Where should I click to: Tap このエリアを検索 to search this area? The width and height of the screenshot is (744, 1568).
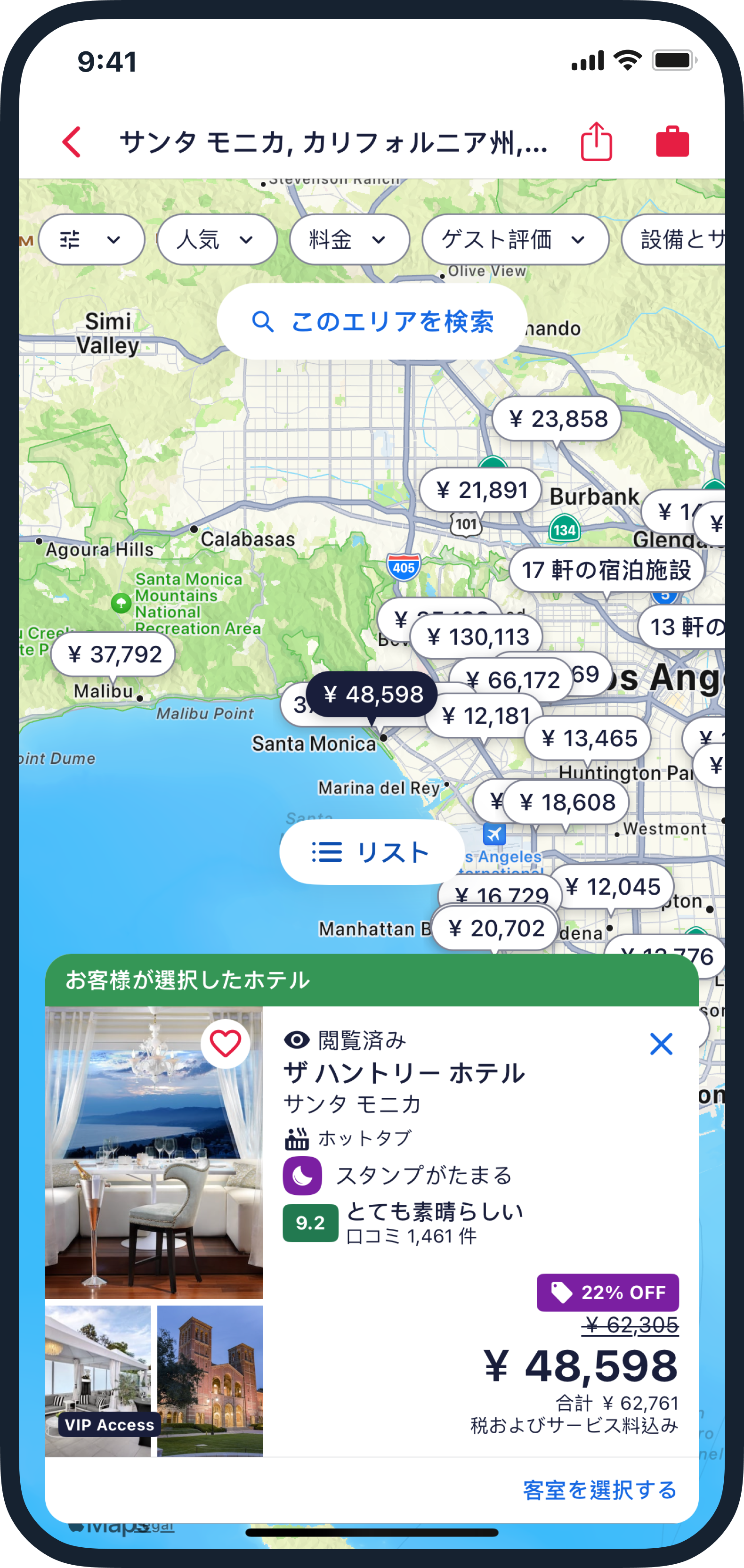click(372, 321)
